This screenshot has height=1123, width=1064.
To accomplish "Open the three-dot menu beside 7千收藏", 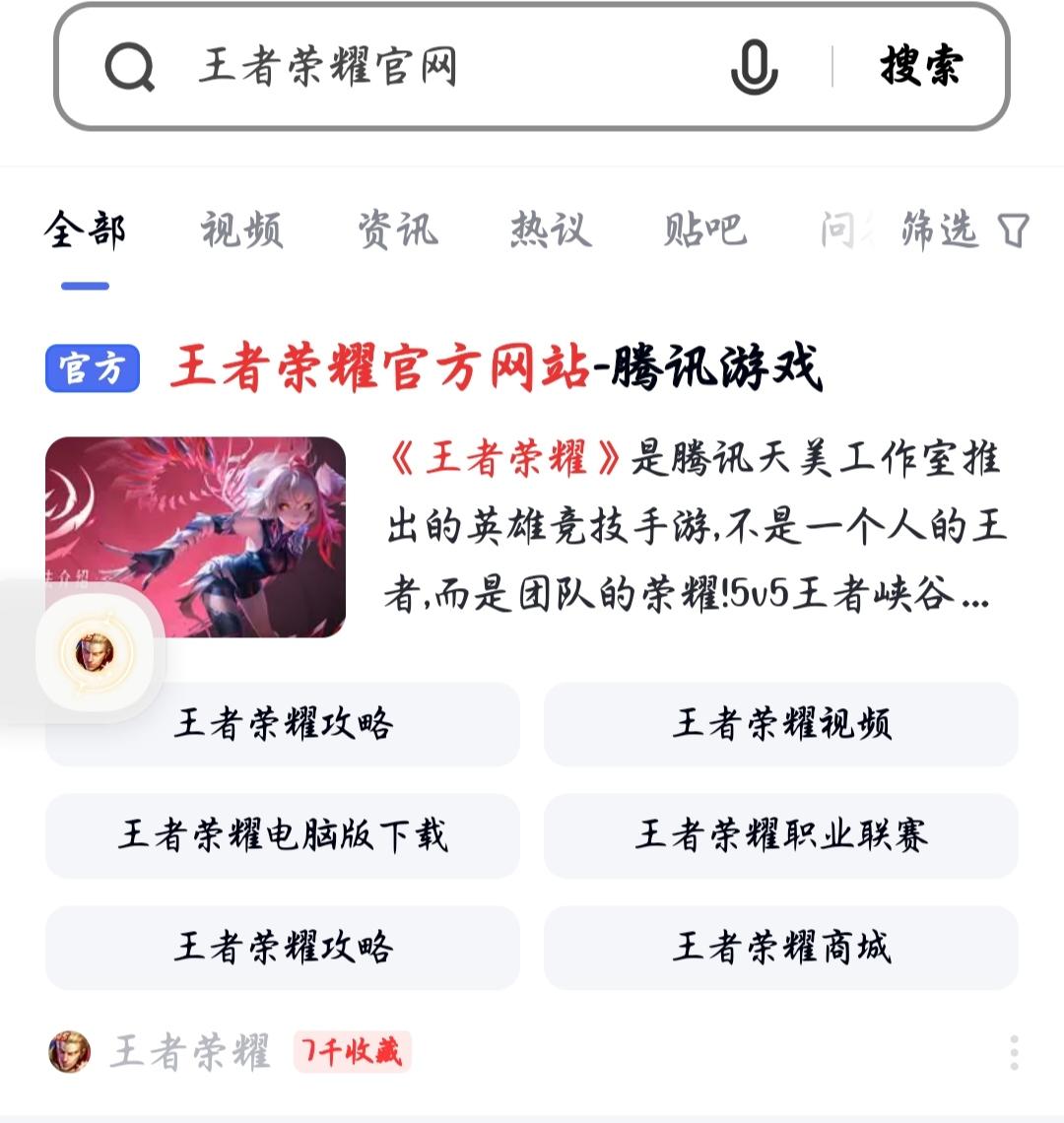I will click(1014, 1053).
